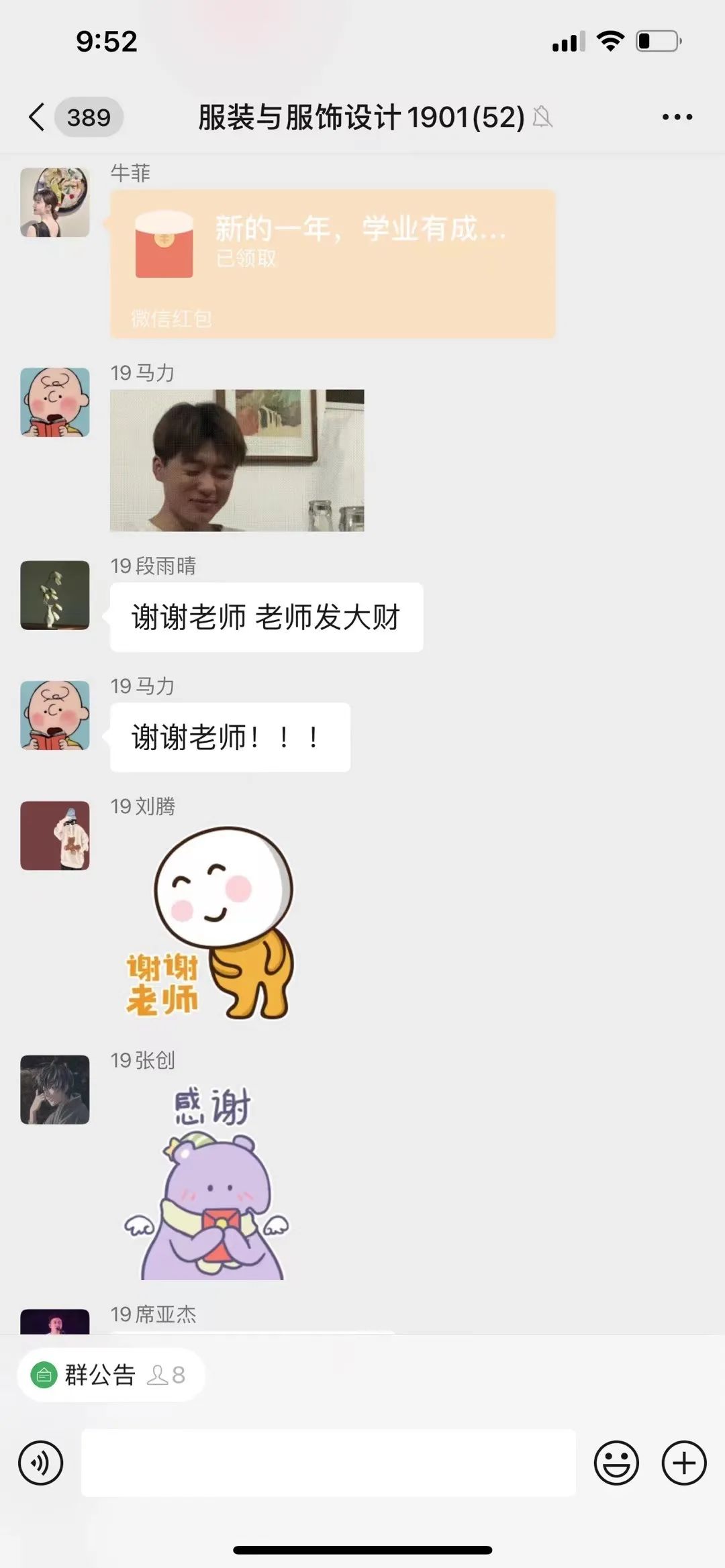
Task: Open 19段雨晴's profile avatar
Action: (55, 595)
